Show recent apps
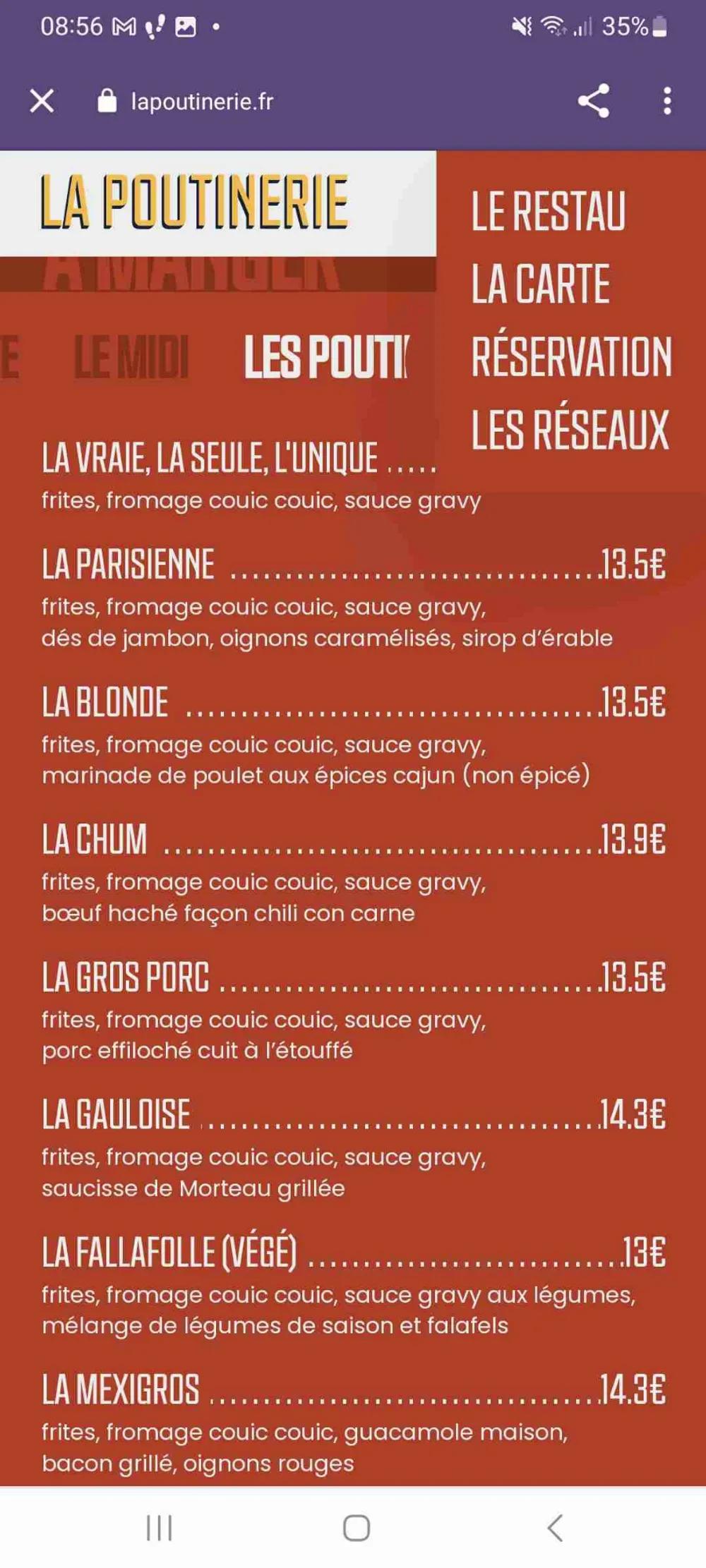Viewport: 706px width, 1568px height. [x=159, y=1528]
